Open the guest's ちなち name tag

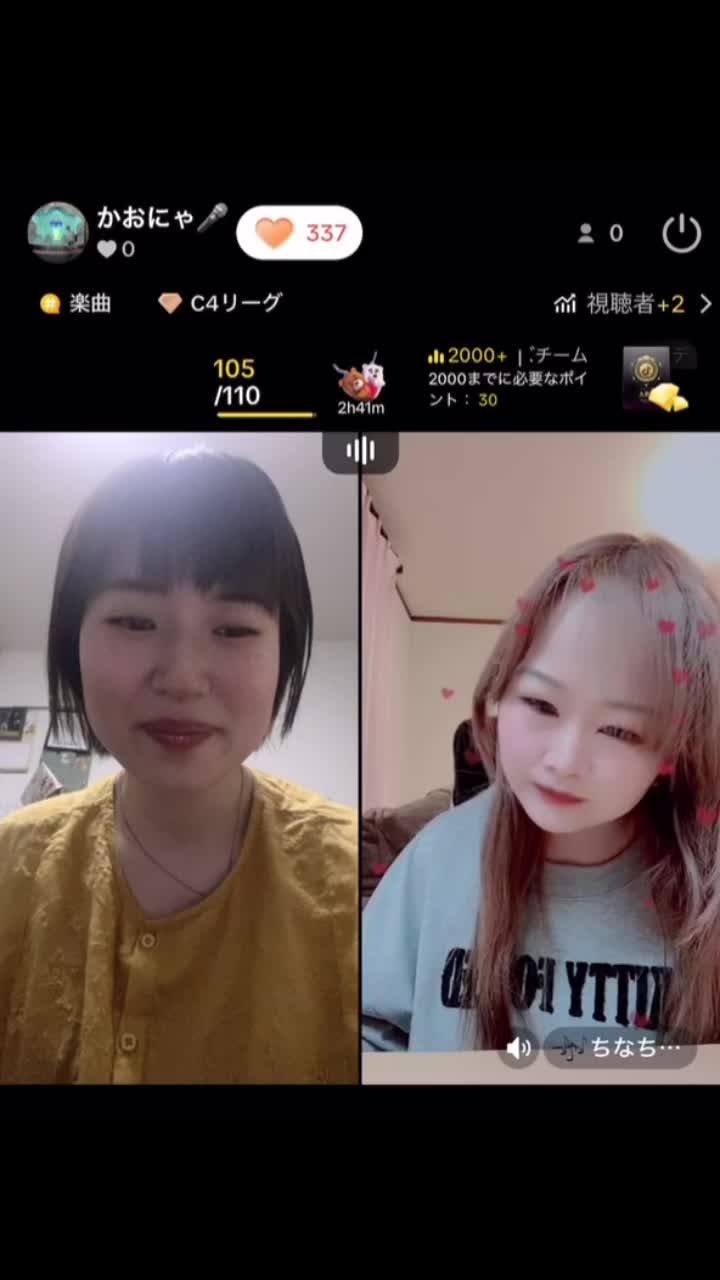[x=620, y=1048]
